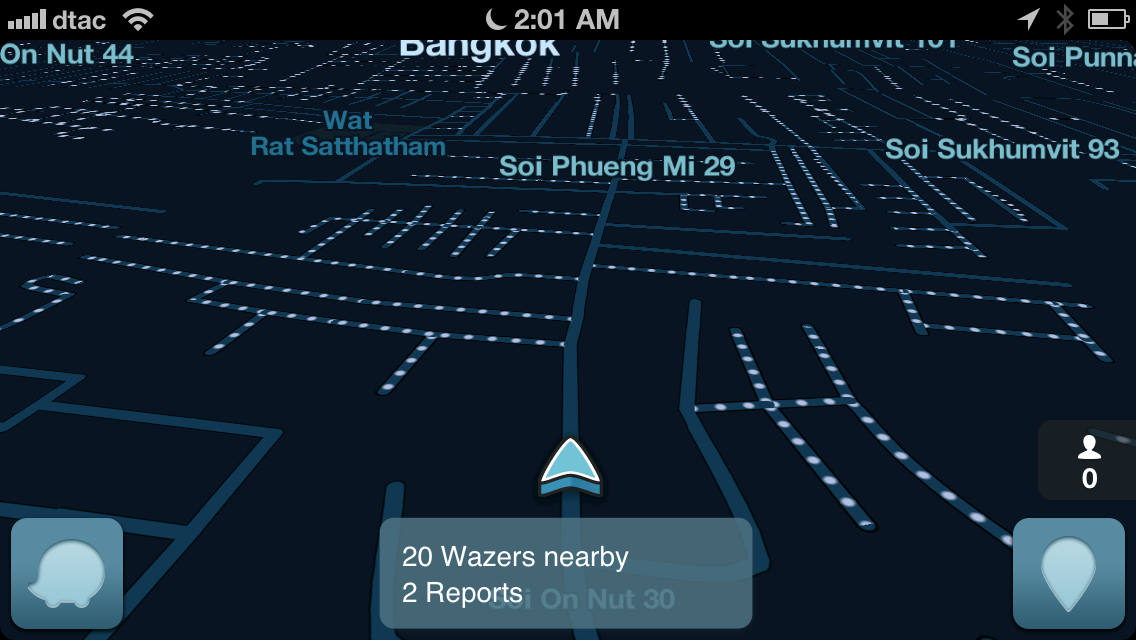Screen dimensions: 1136x640
Task: Tap the blue location arrow marker
Action: (570, 468)
